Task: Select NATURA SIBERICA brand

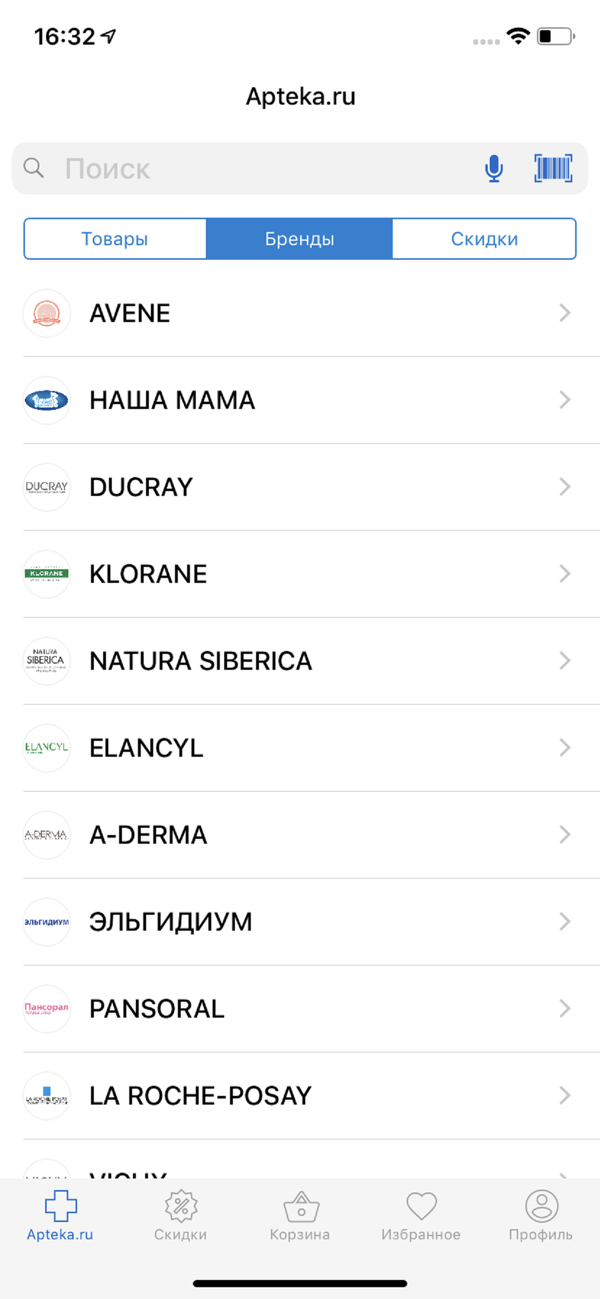Action: point(300,661)
